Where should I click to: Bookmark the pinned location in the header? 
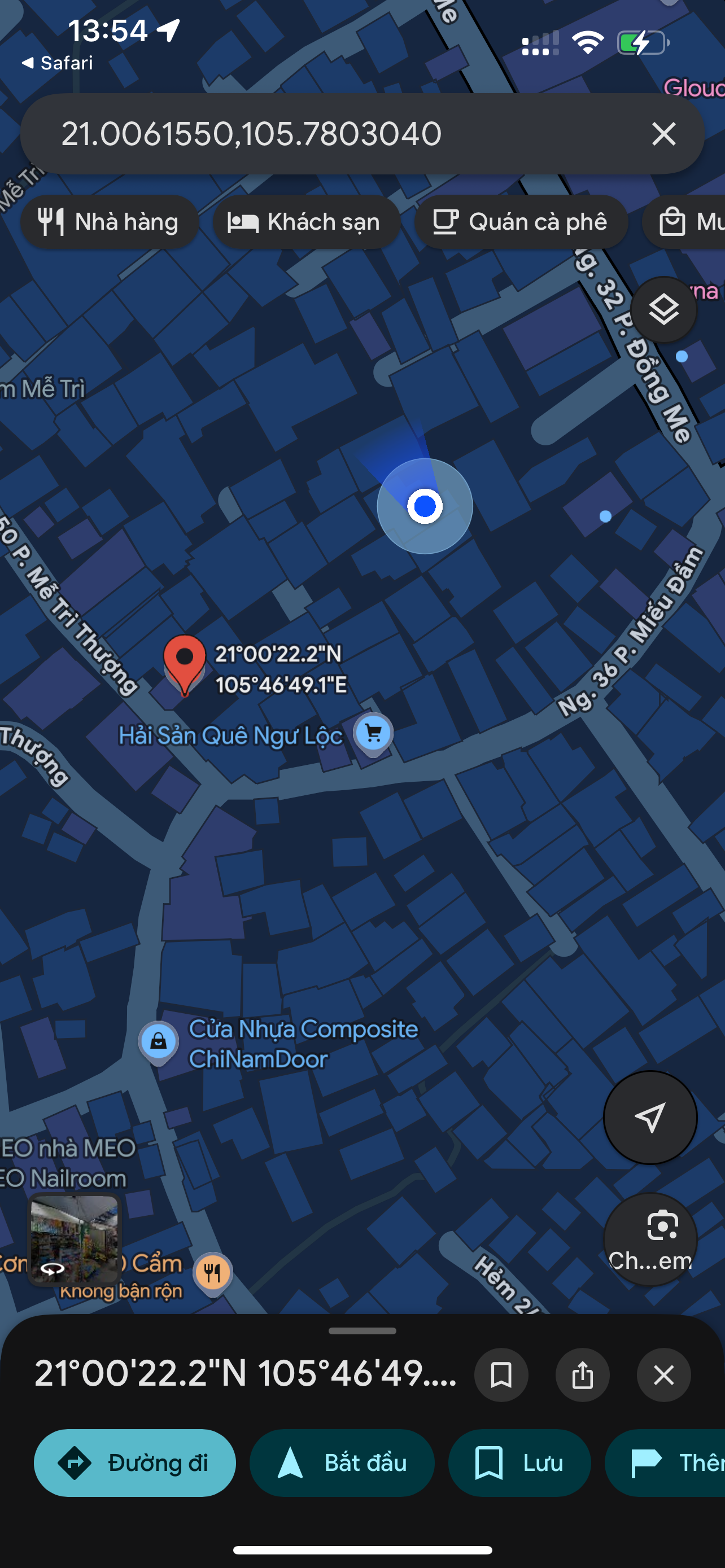point(501,1374)
